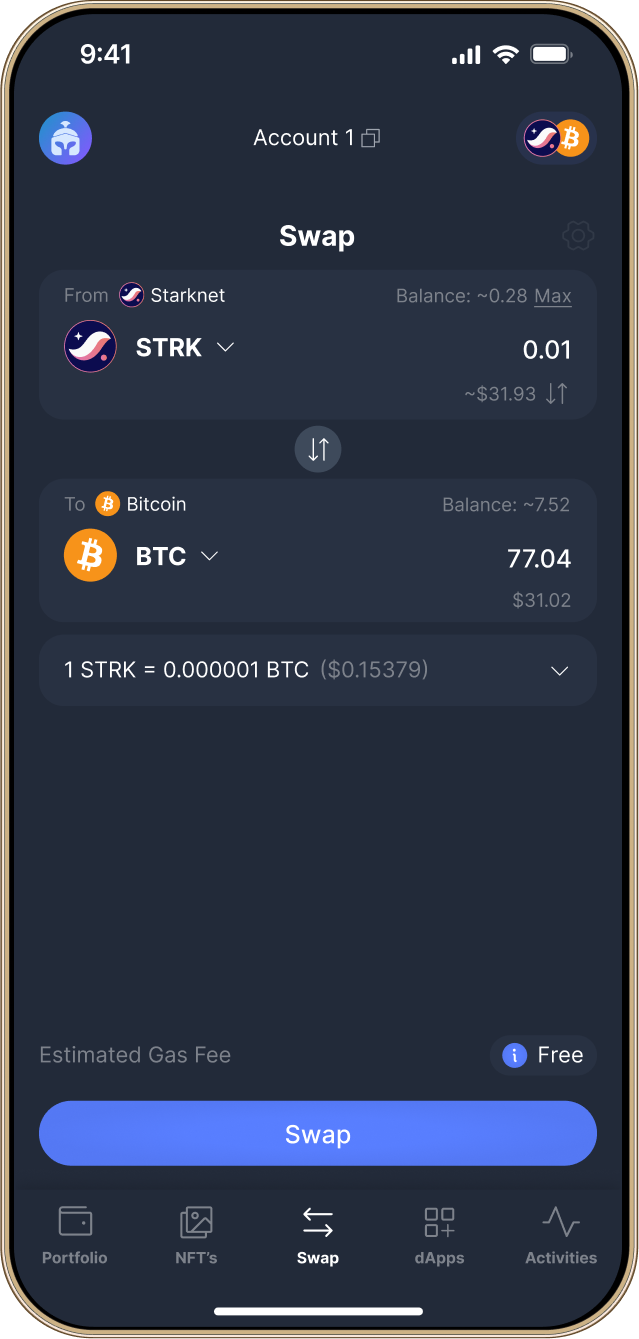Open the network selector with Starknet and Bitcoin icons

click(x=557, y=138)
